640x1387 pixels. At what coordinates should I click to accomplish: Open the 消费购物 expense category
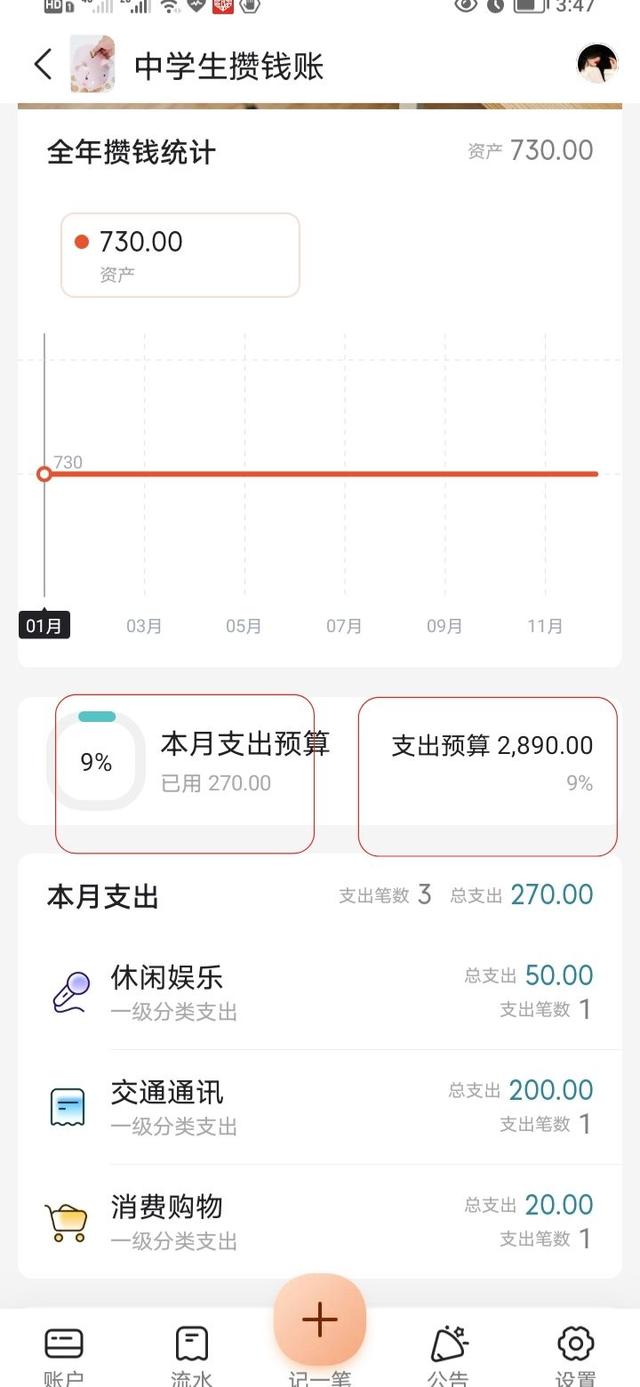(x=320, y=1222)
